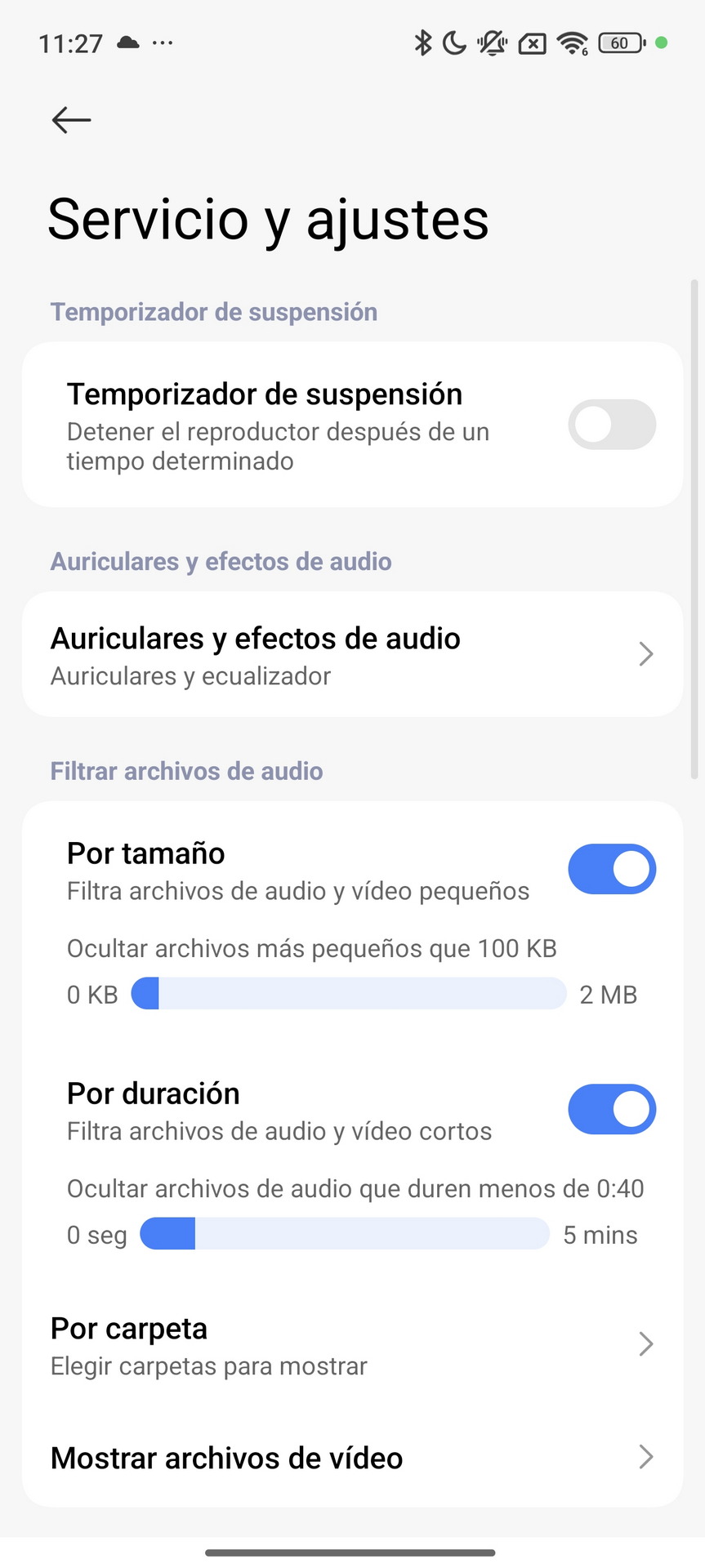
Task: Disable the Por duración filter
Action: point(612,1109)
